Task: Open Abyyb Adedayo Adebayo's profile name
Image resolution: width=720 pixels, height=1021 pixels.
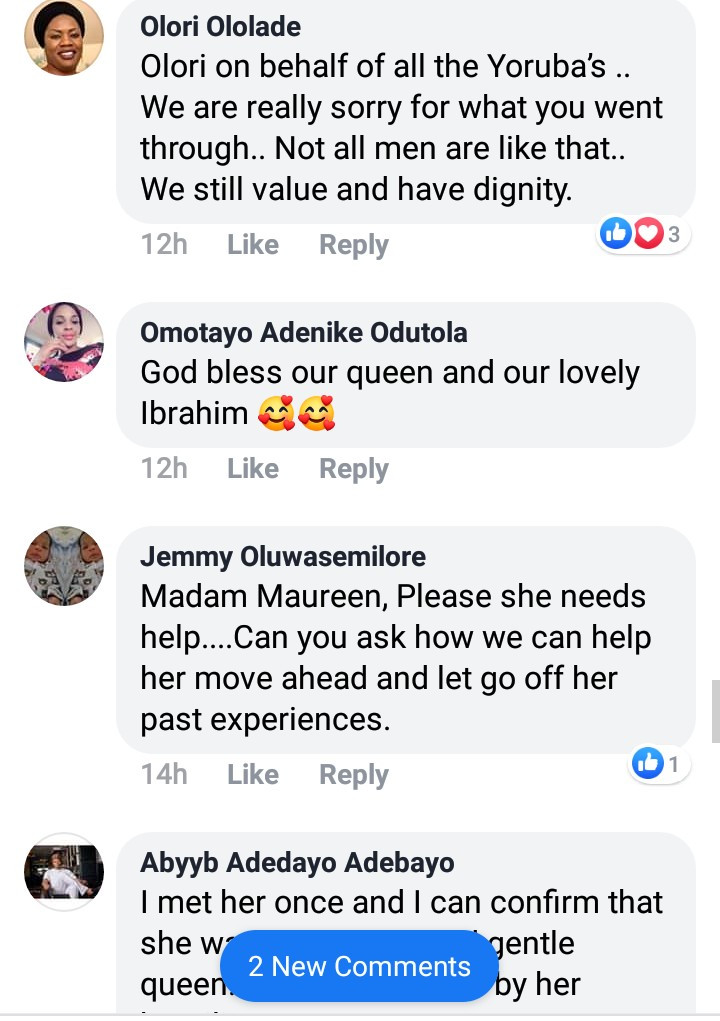Action: pos(297,862)
